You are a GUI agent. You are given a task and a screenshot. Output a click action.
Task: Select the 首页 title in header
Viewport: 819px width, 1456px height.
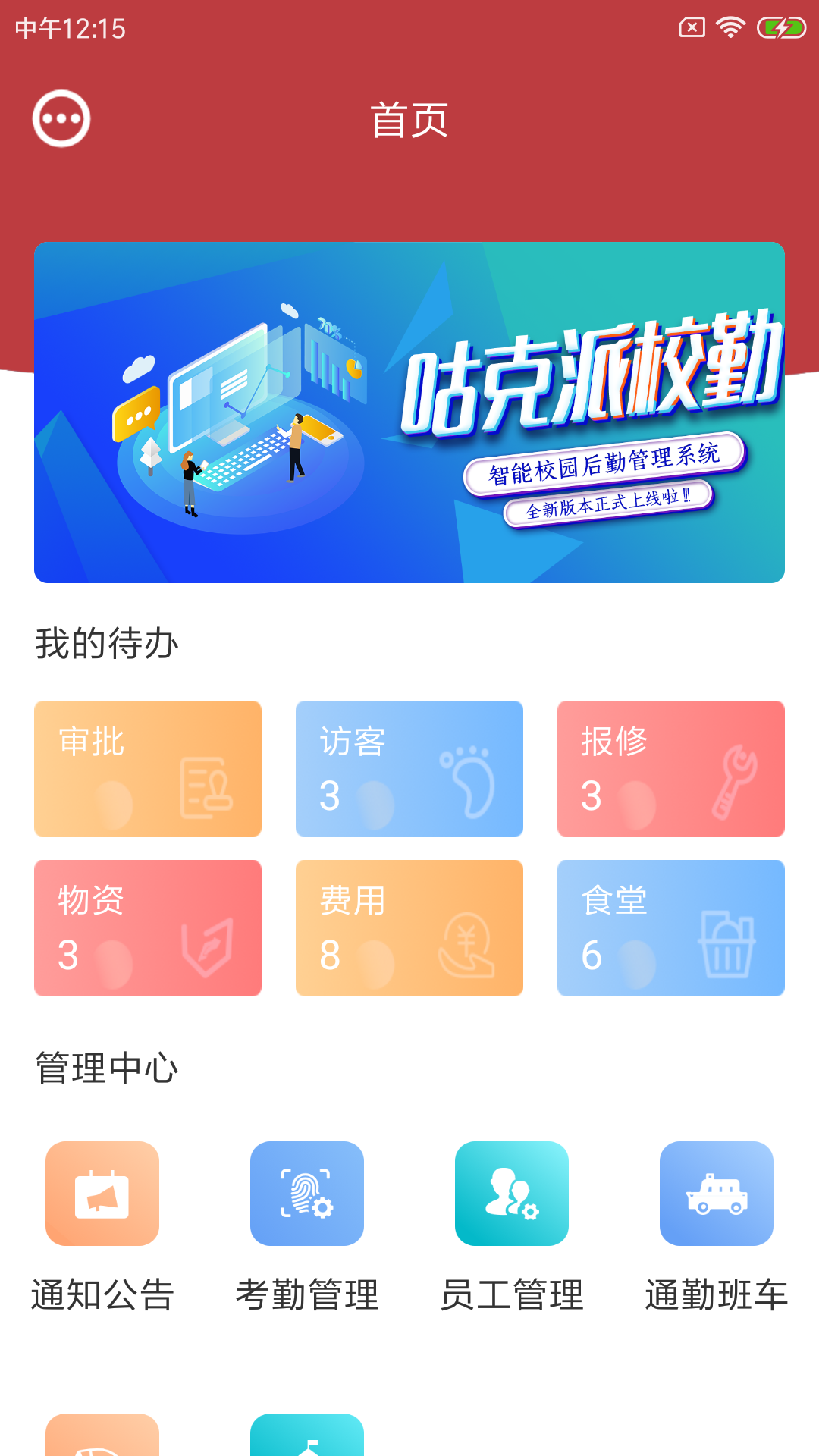(409, 118)
